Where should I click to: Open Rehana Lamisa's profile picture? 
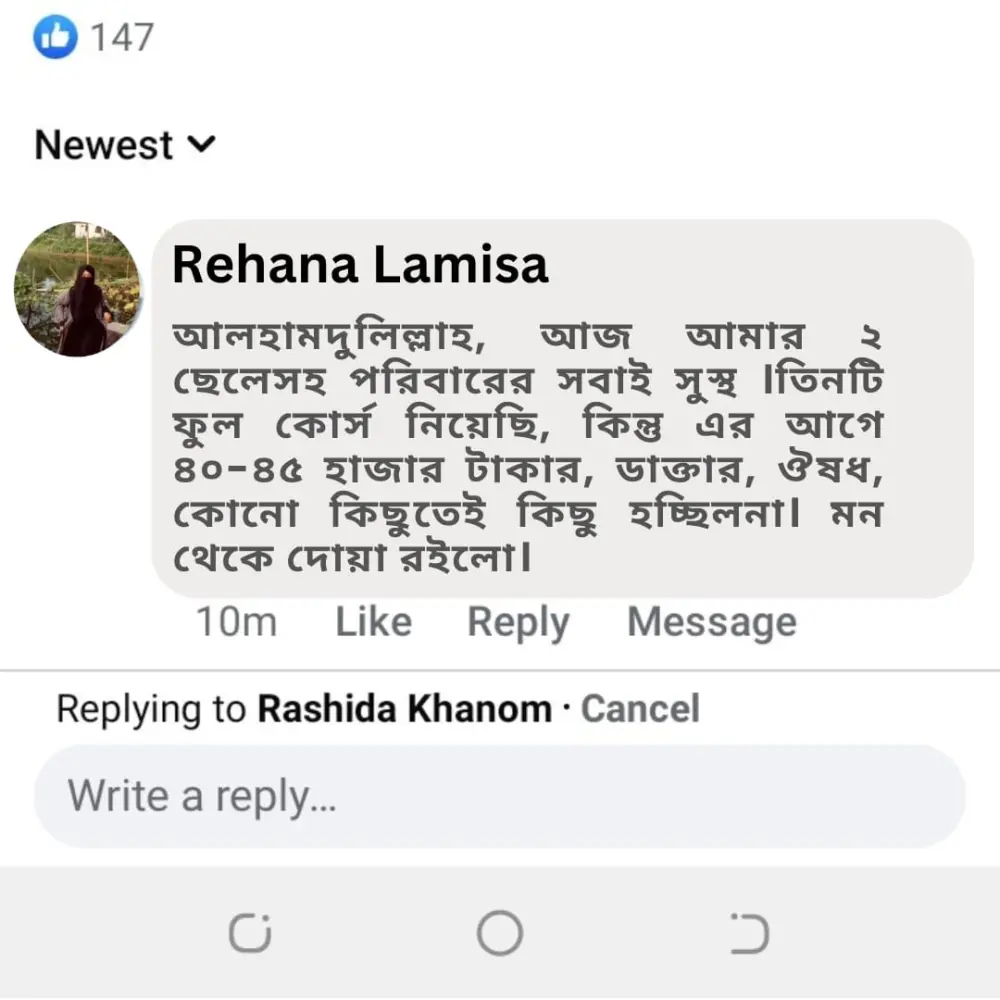tap(78, 290)
